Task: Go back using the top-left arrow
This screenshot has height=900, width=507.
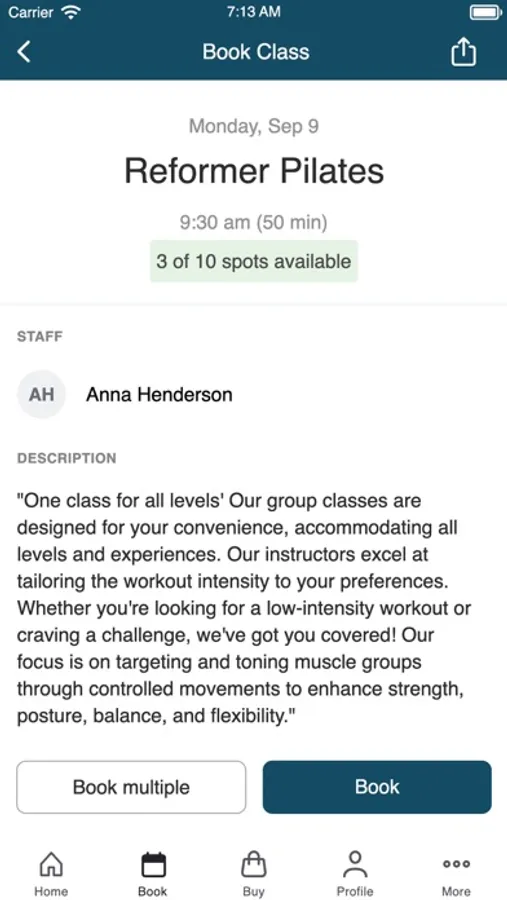Action: 24,52
